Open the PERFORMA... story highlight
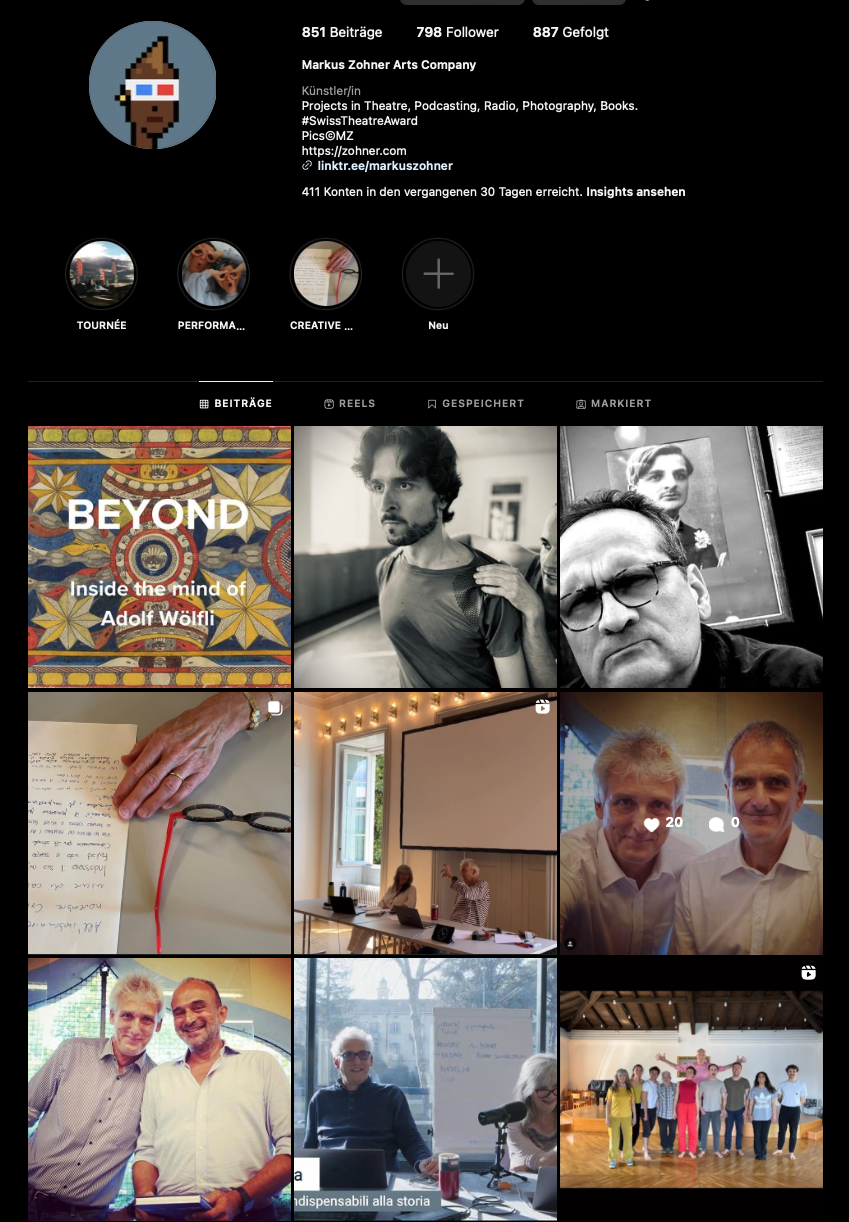Screen dimensions: 849x1222 pyautogui.click(x=213, y=274)
